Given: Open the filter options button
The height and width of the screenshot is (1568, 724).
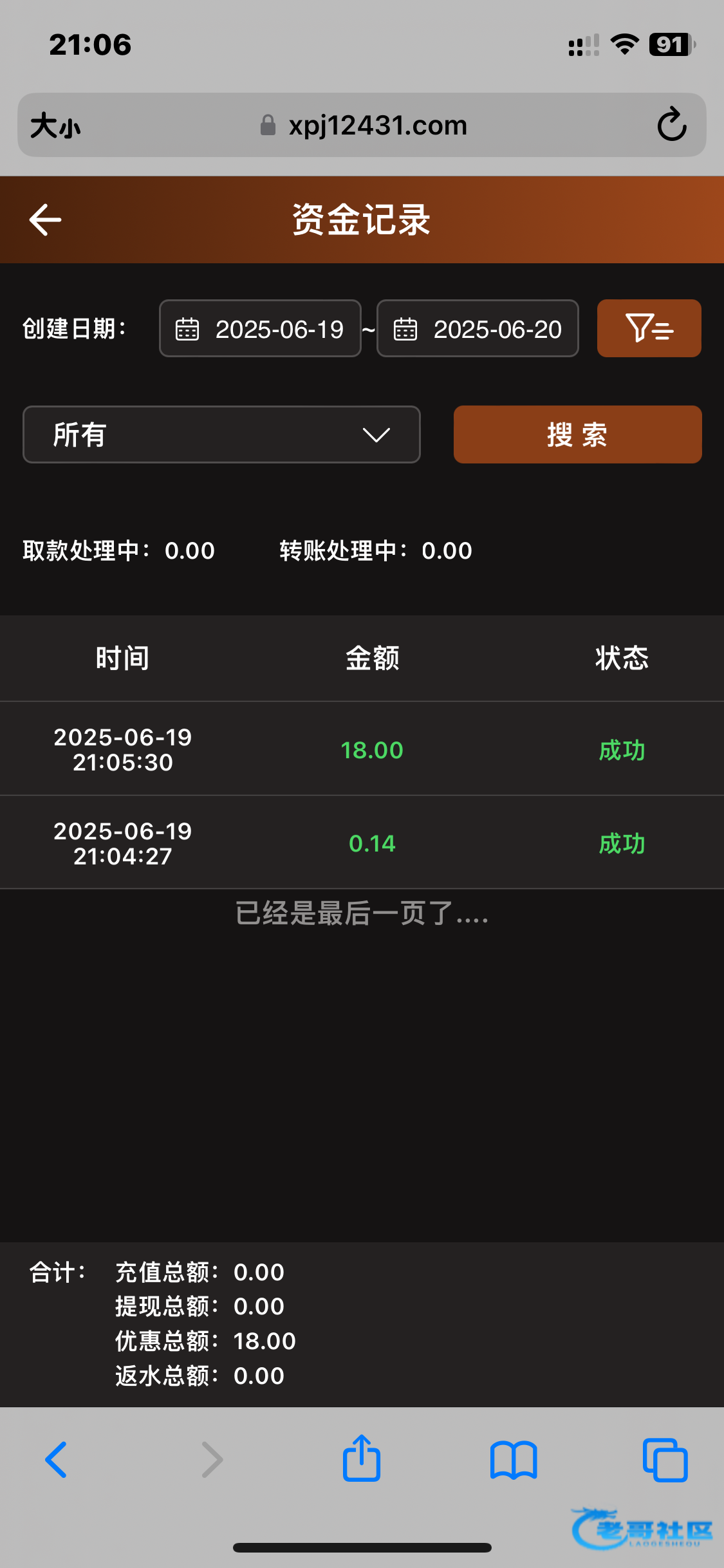Looking at the screenshot, I should (649, 328).
